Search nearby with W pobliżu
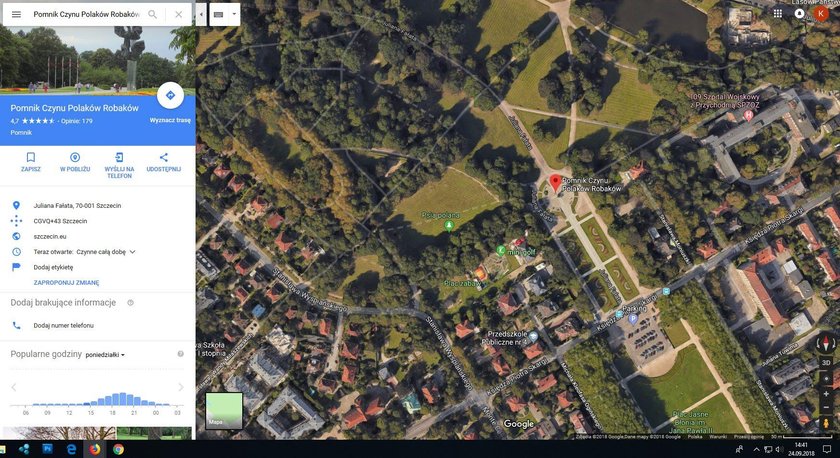Image resolution: width=840 pixels, height=458 pixels. pos(75,162)
